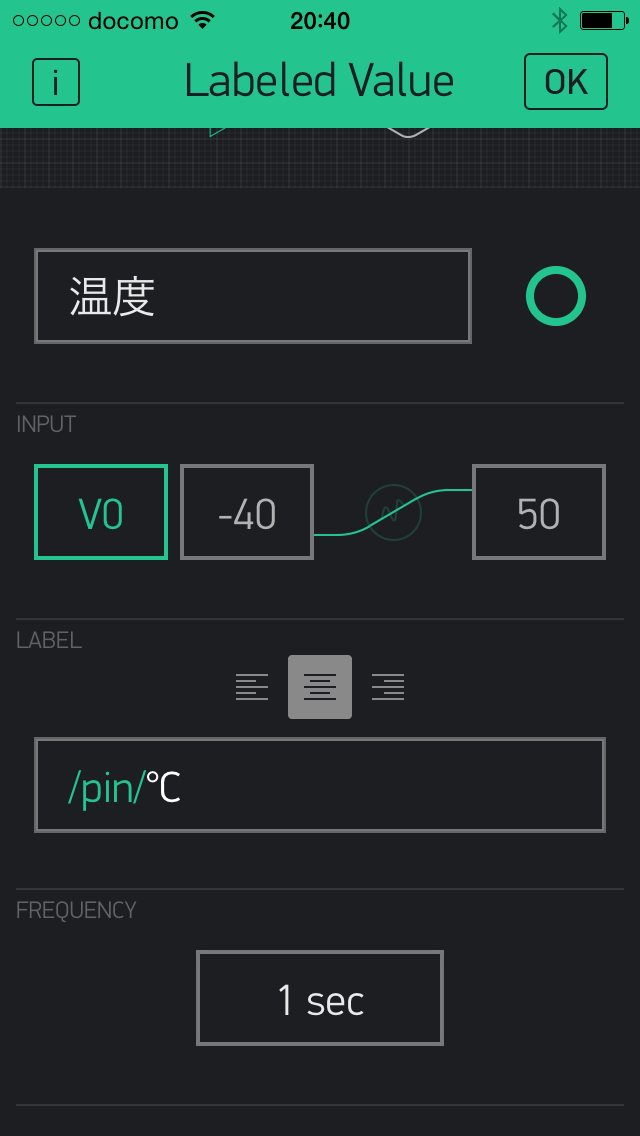Change the 1 sec reading frequency
The width and height of the screenshot is (640, 1136).
click(320, 998)
